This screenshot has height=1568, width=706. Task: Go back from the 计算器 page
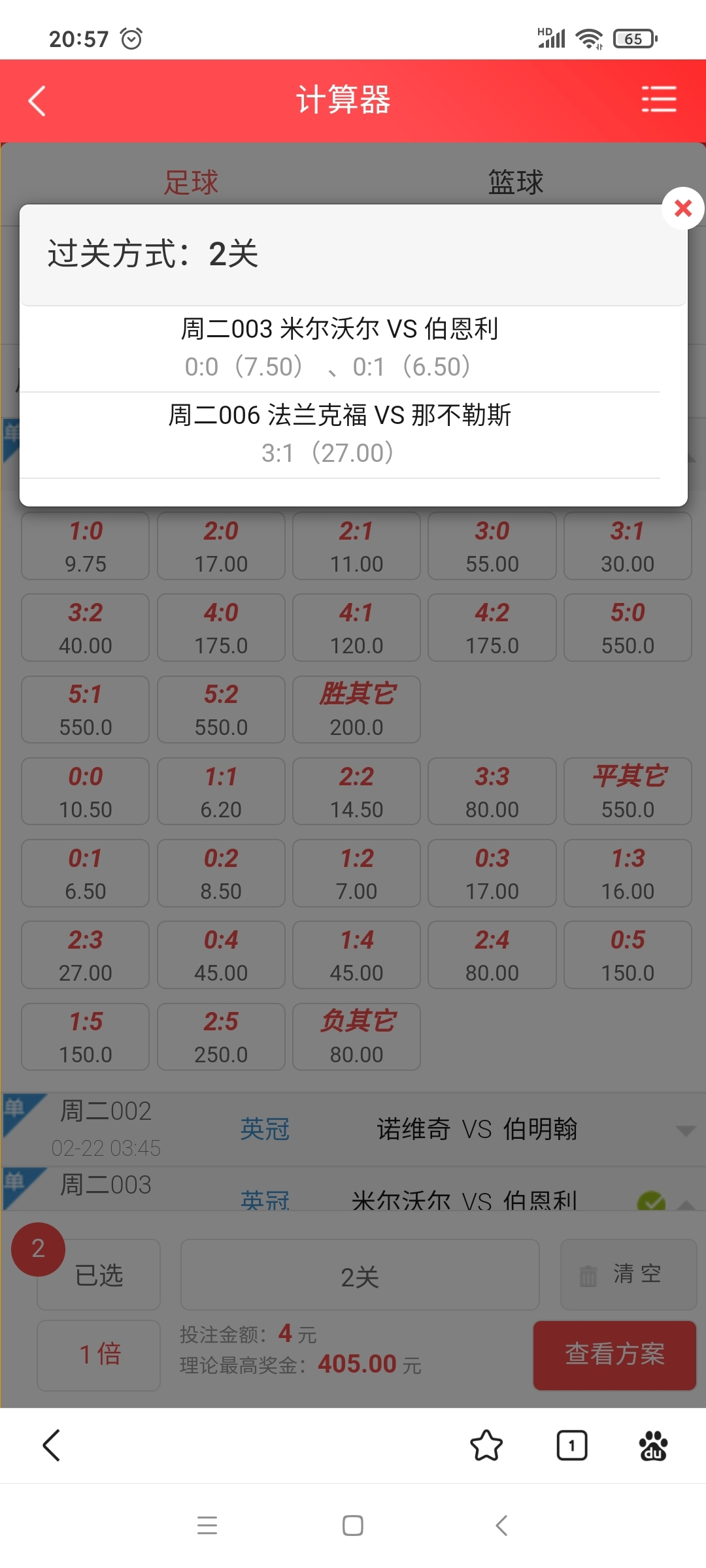(37, 101)
